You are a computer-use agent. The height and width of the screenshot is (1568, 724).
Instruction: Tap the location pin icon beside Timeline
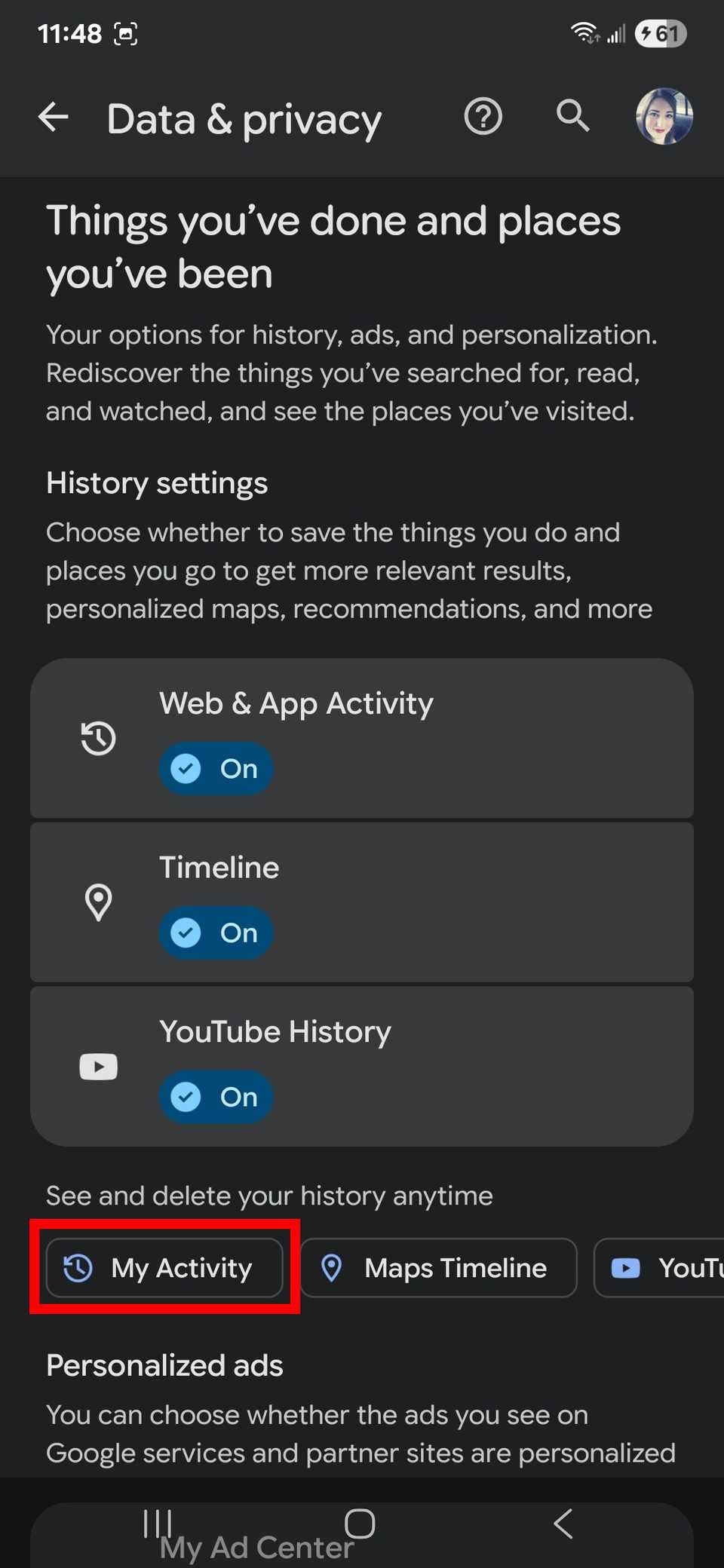[98, 902]
